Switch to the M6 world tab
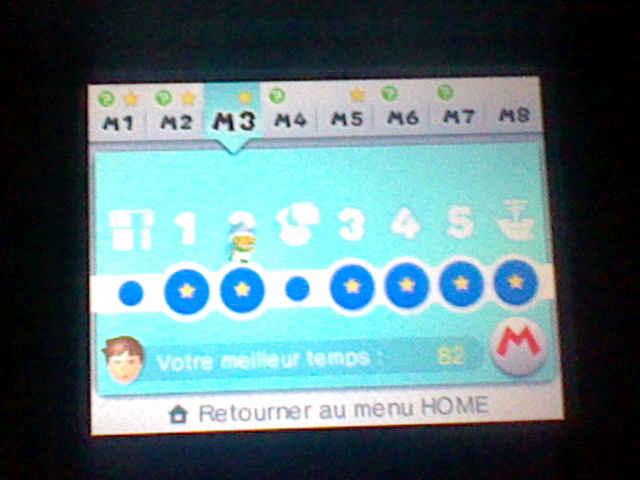640x480 pixels. (x=403, y=117)
